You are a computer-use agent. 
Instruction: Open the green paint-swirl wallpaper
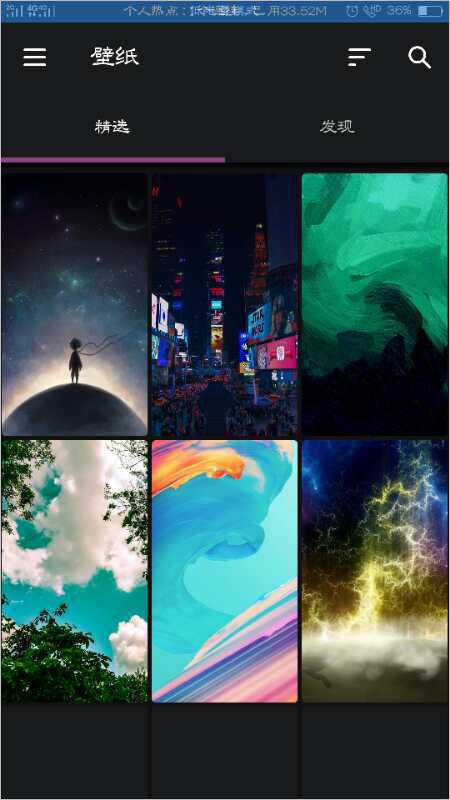(374, 305)
